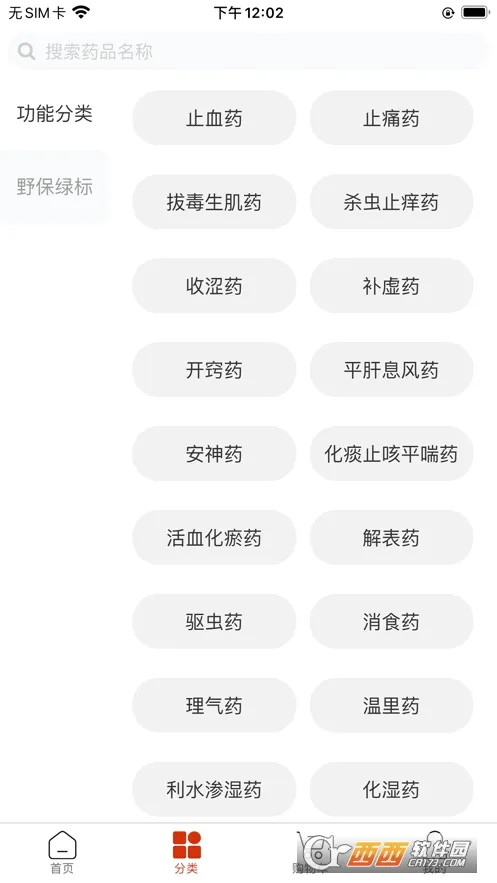Choose the 理气药 chip
The width and height of the screenshot is (497, 883).
214,706
